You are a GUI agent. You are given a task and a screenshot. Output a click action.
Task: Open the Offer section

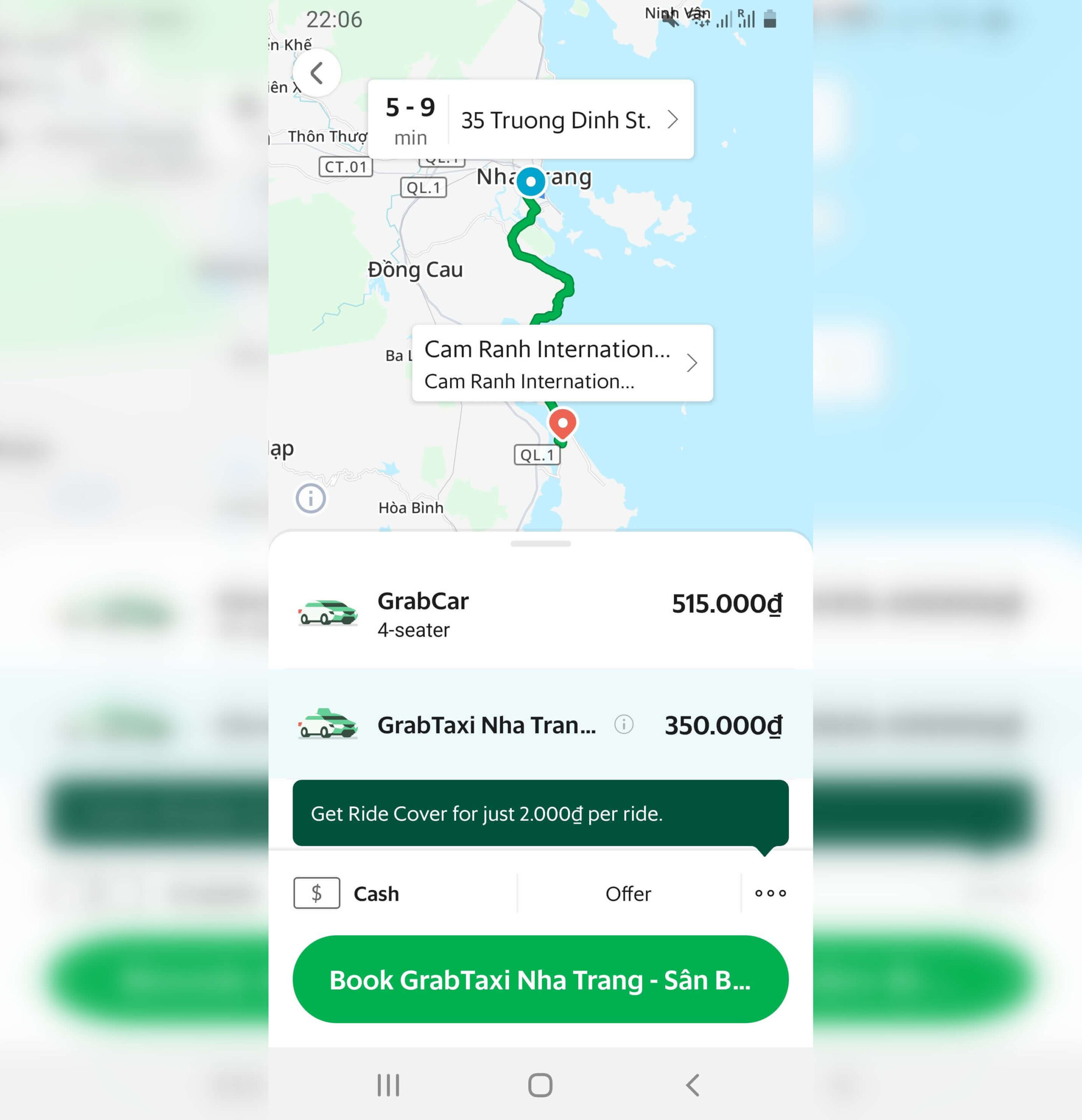tap(628, 893)
